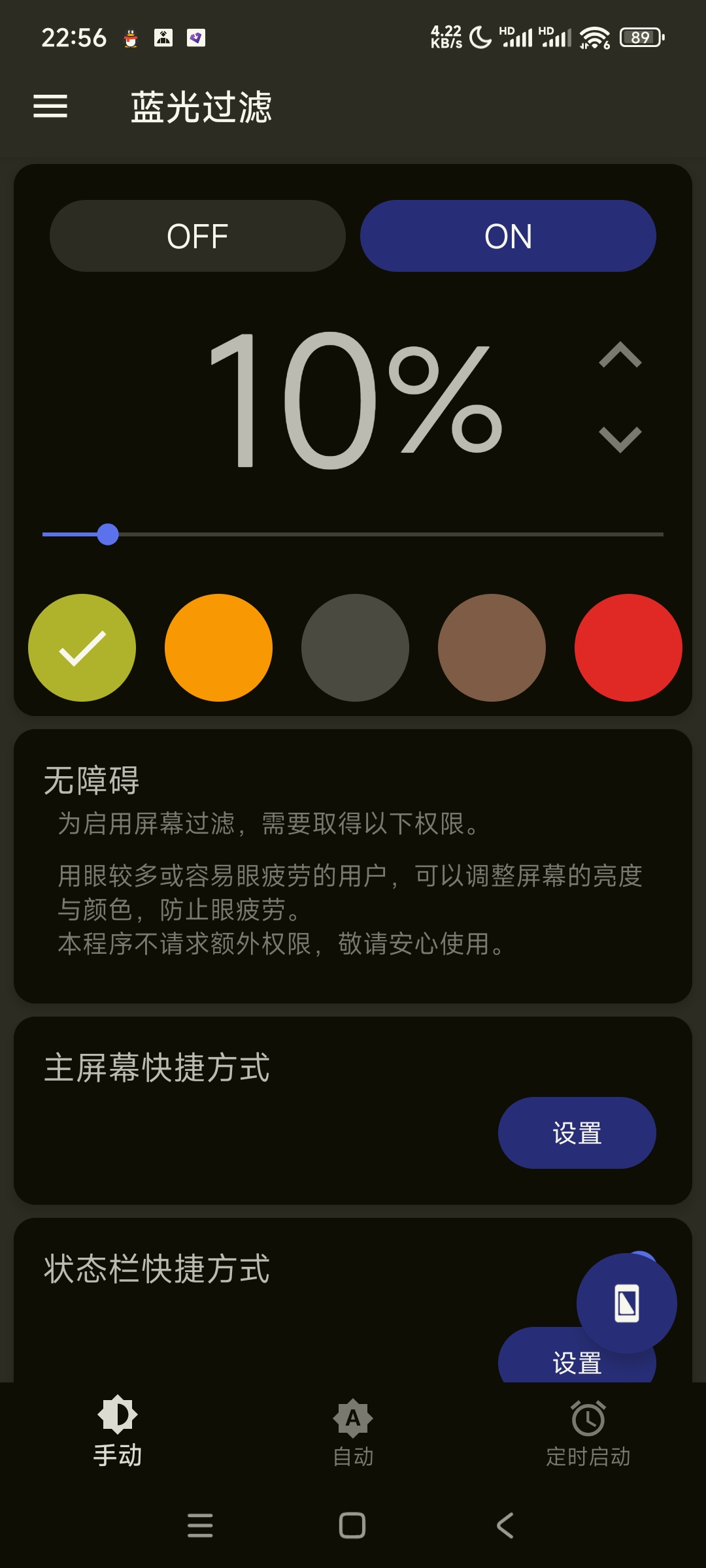This screenshot has height=1568, width=706.
Task: Choose the gray filter color
Action: pyautogui.click(x=355, y=647)
